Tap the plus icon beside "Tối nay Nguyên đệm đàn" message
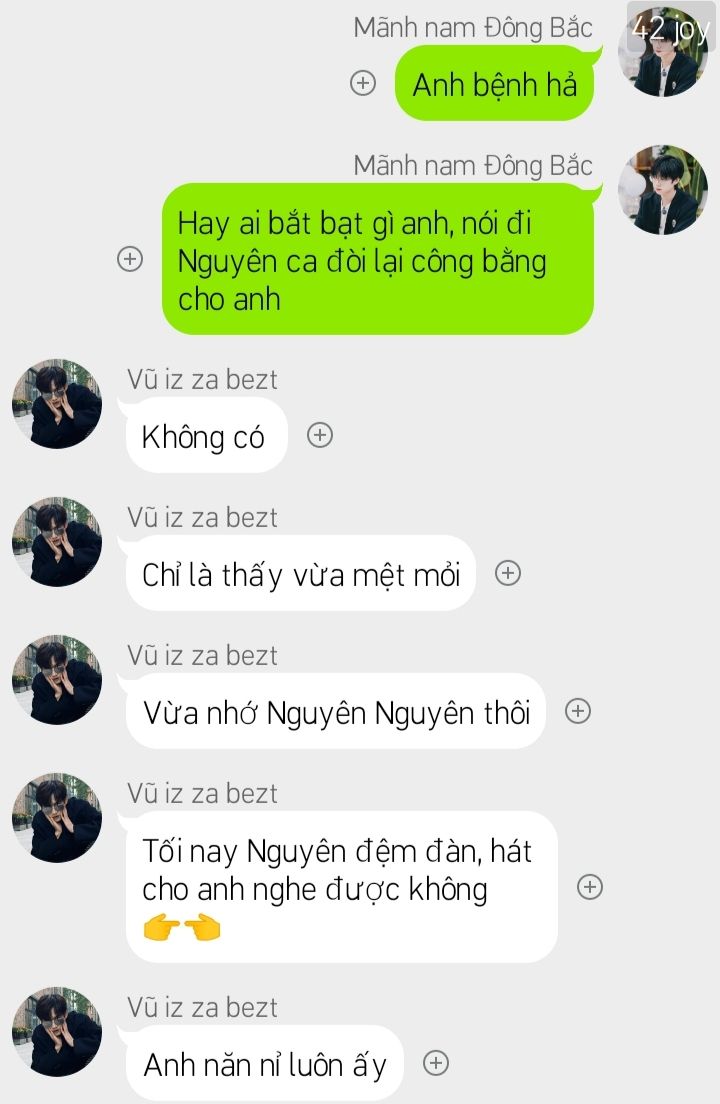Image resolution: width=720 pixels, height=1104 pixels. click(x=590, y=886)
